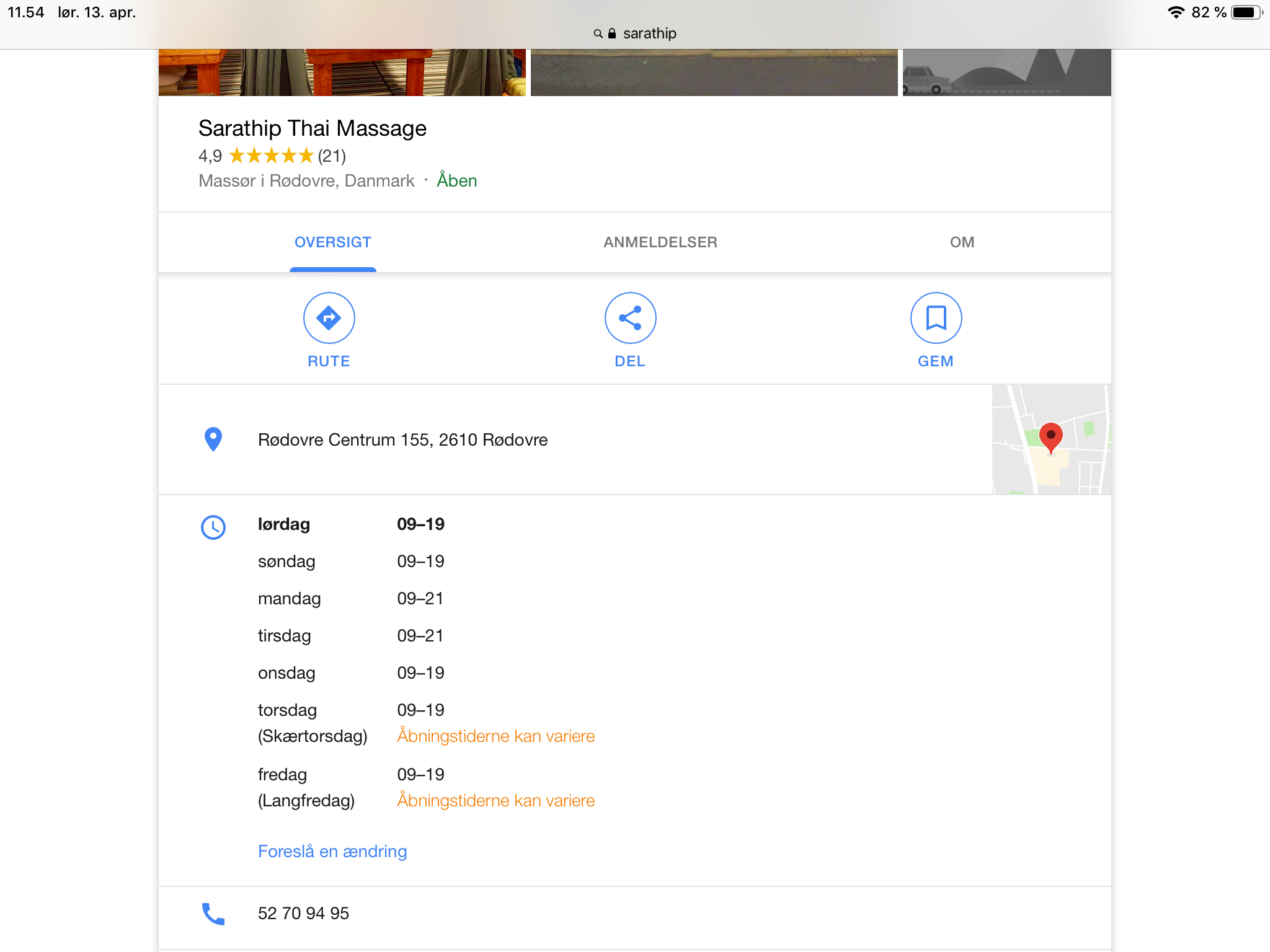Tap the sarathip address bar
This screenshot has width=1270, height=952.
pos(635,33)
